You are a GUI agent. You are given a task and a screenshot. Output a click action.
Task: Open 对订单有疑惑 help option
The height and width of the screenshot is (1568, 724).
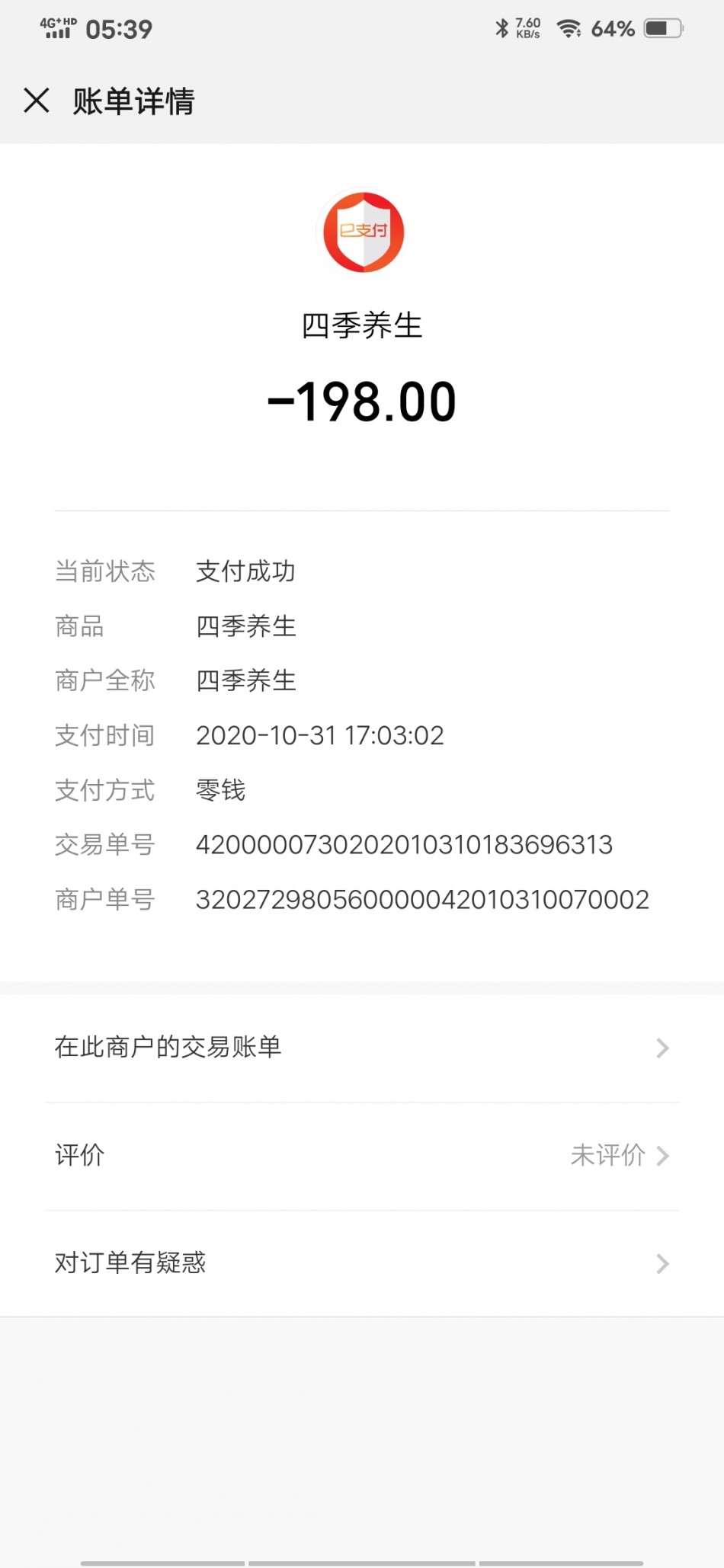click(x=361, y=1262)
